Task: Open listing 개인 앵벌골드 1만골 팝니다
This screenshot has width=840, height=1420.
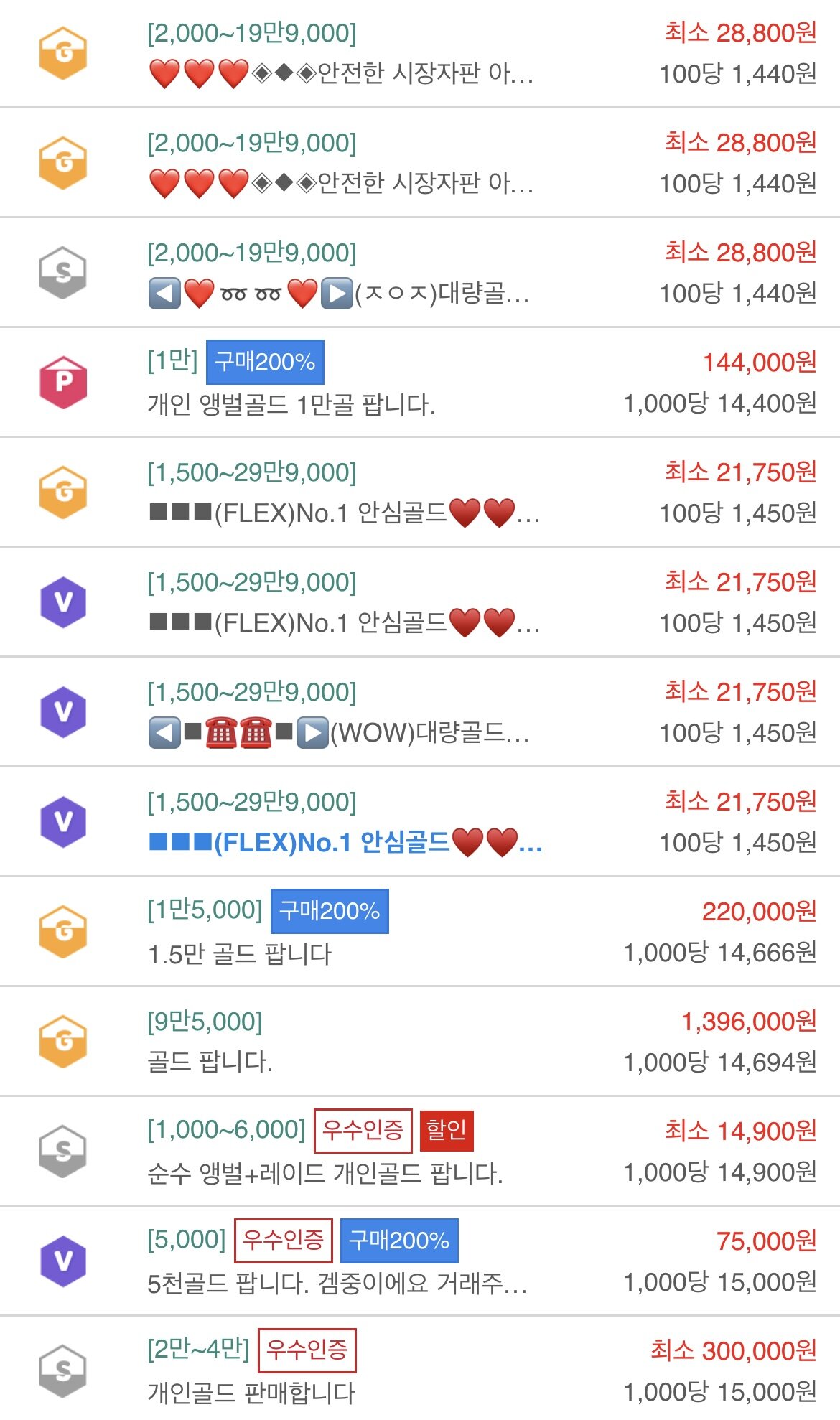Action: (x=291, y=405)
